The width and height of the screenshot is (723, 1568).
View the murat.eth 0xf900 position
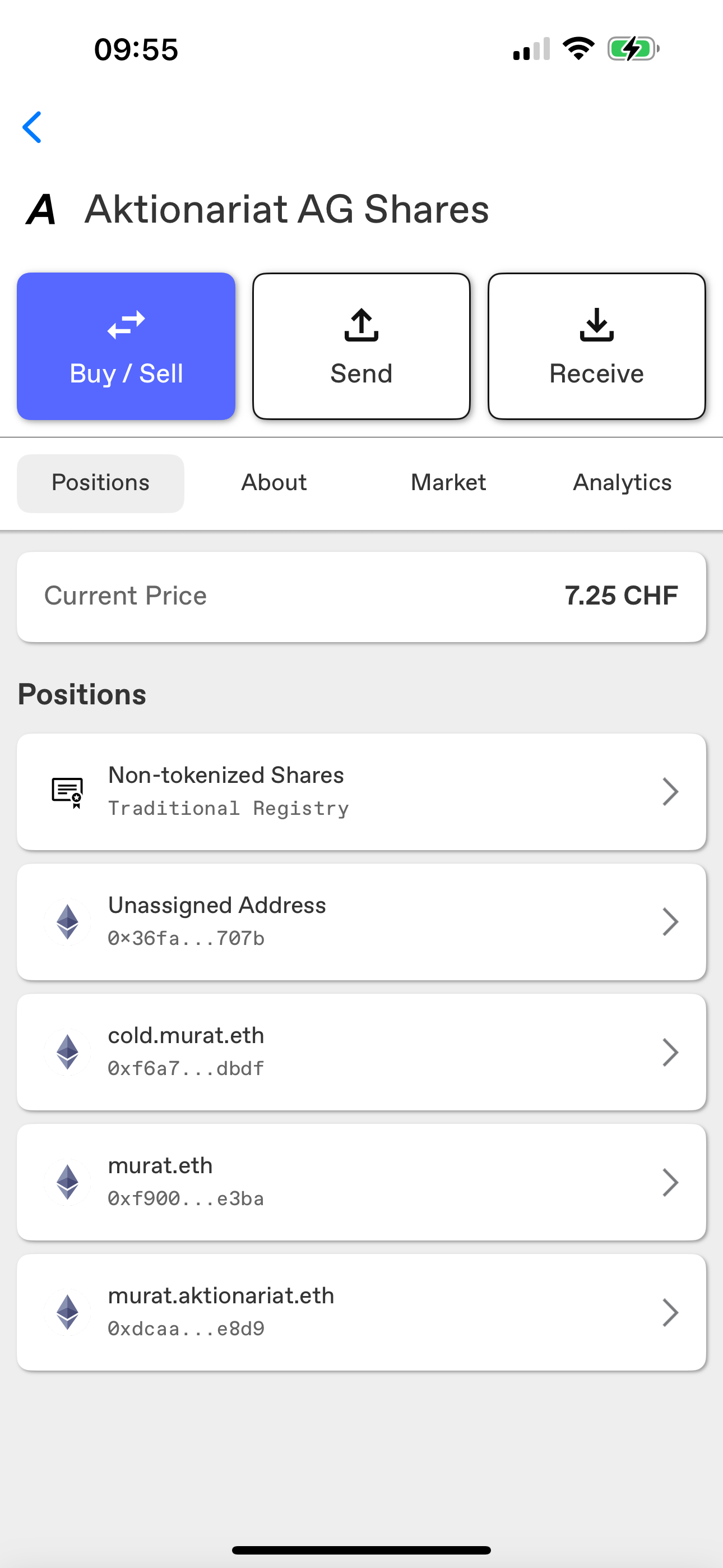tap(361, 1182)
